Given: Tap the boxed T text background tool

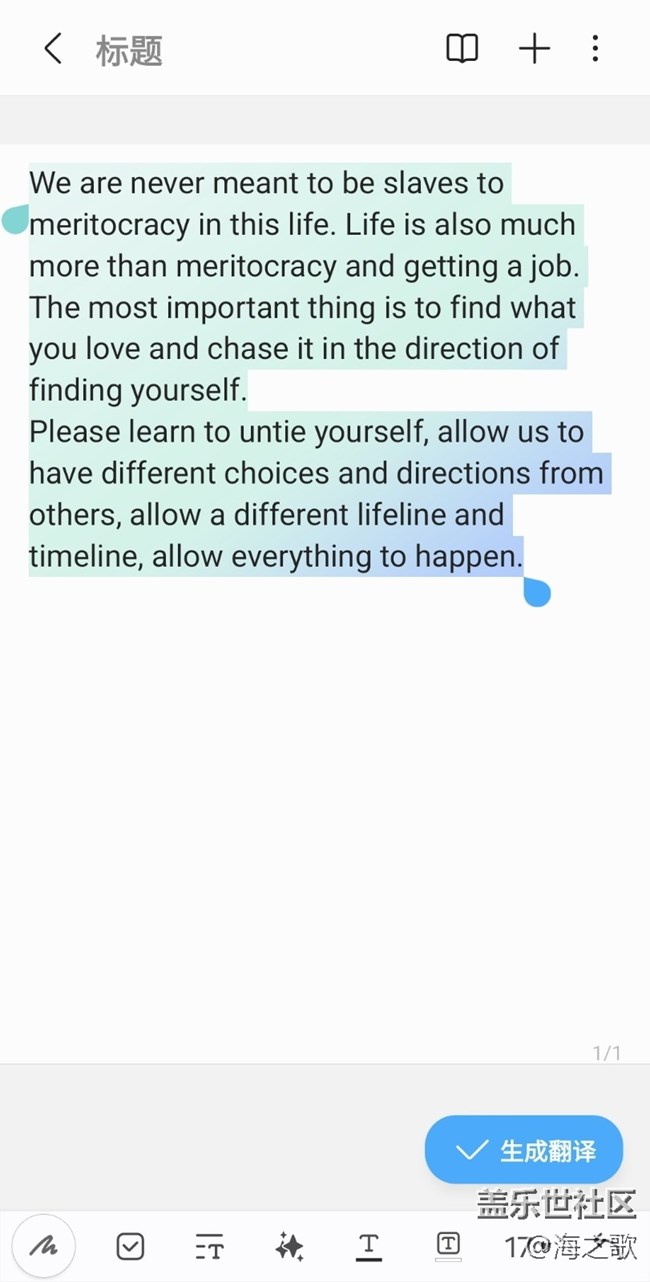Looking at the screenshot, I should click(448, 1246).
